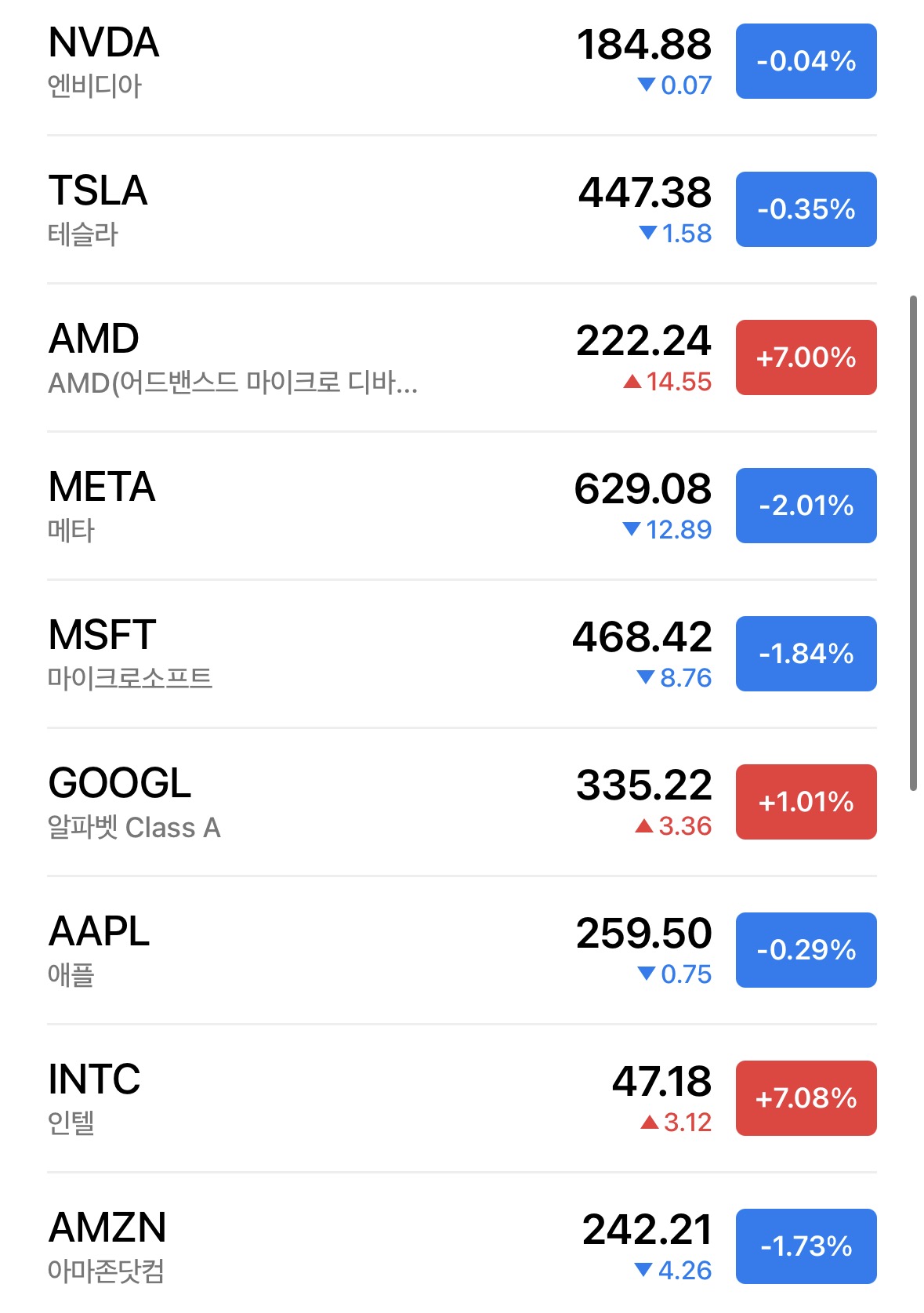Toggle AMD's +7.00% change badge
This screenshot has height=1313, width=924.
[x=806, y=357]
